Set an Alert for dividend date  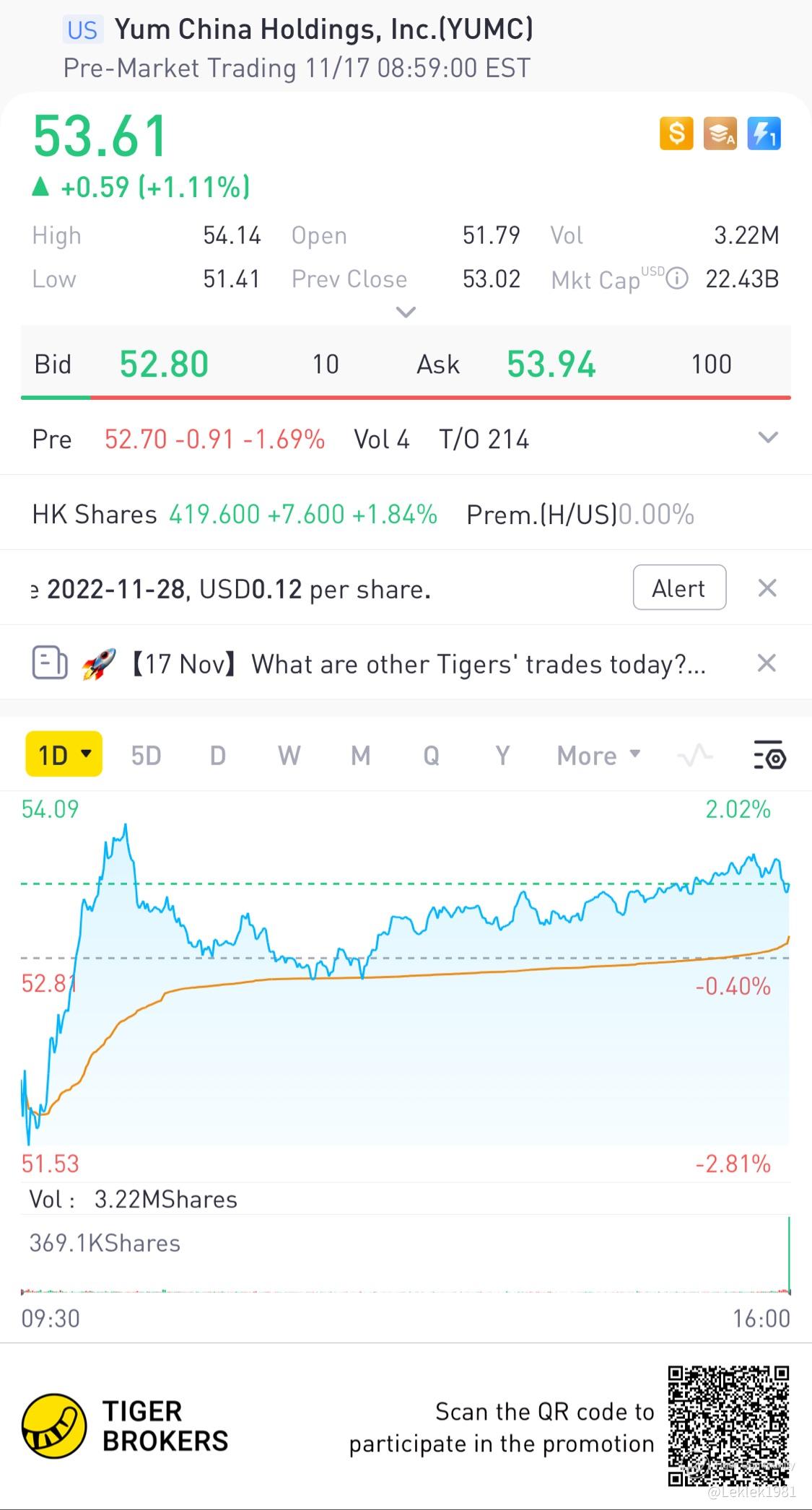pyautogui.click(x=678, y=588)
